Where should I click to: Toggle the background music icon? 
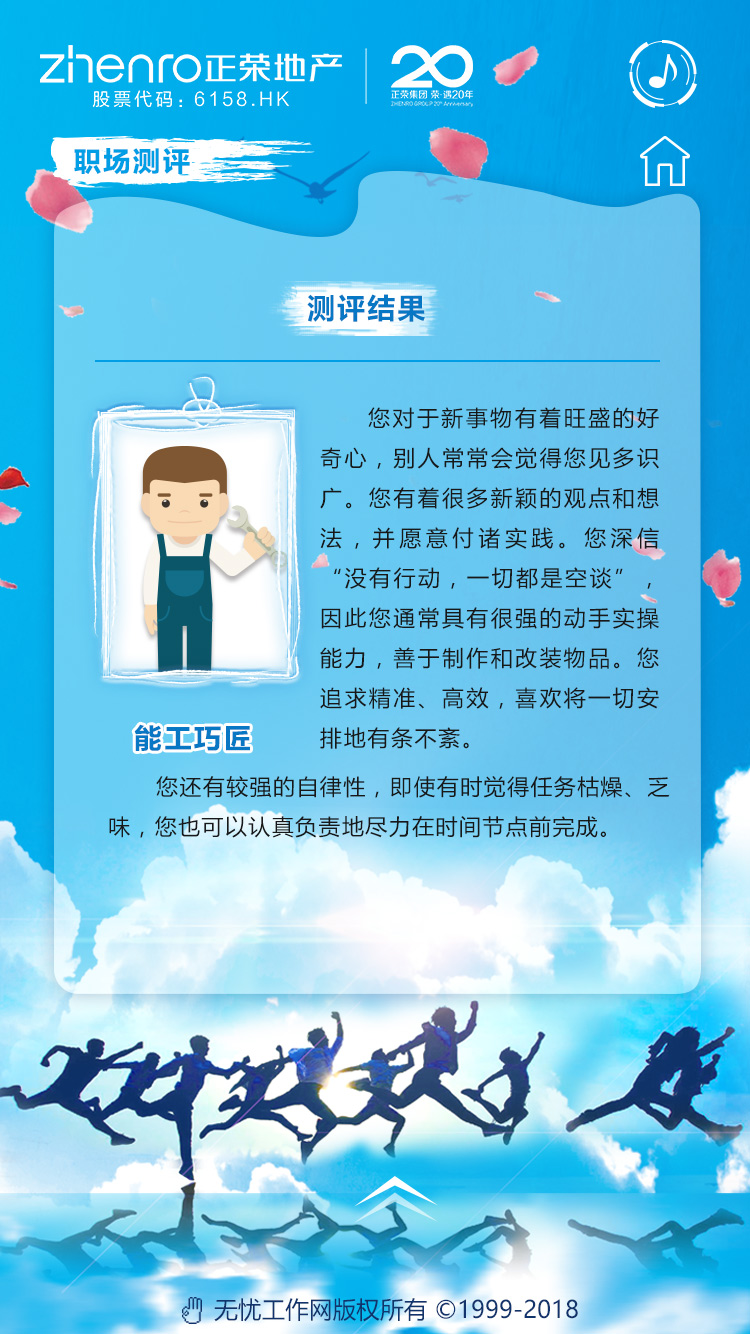click(663, 73)
